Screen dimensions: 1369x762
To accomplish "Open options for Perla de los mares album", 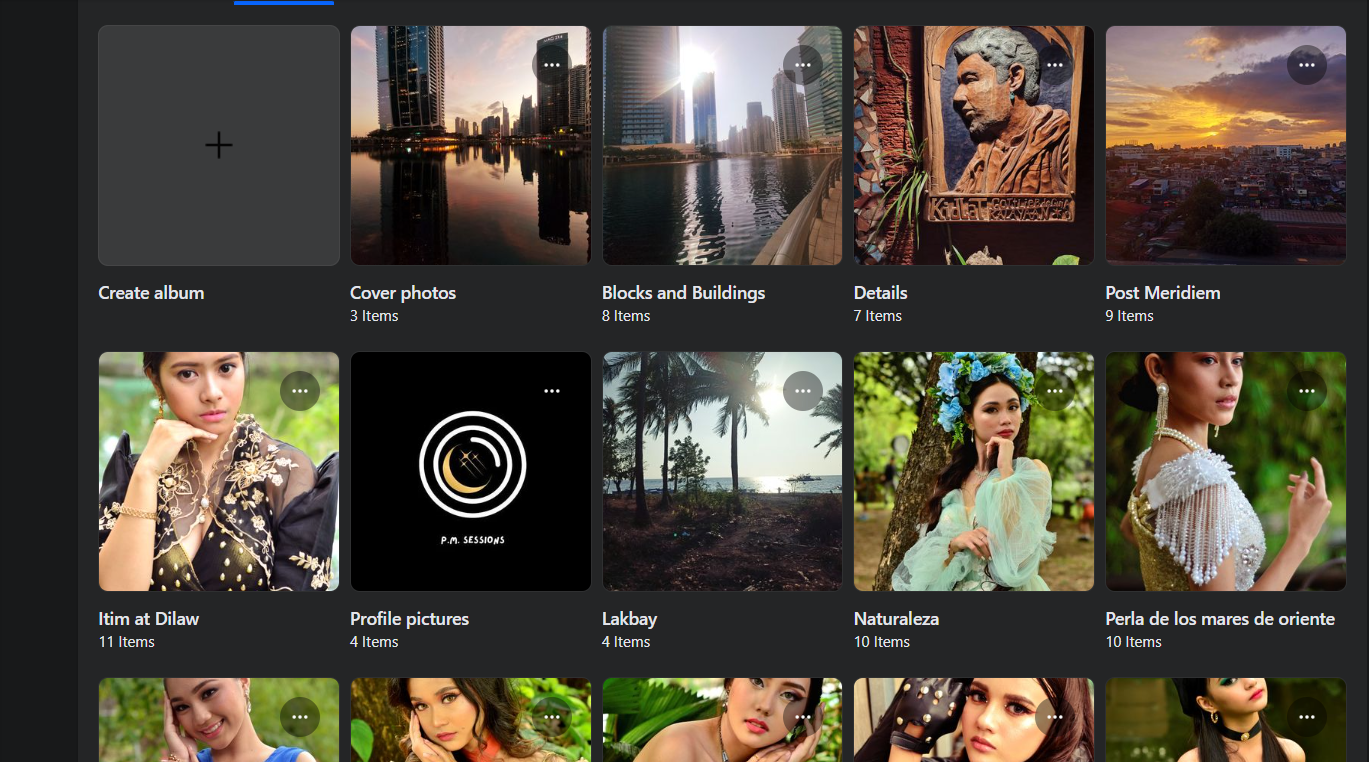I will (x=1307, y=391).
